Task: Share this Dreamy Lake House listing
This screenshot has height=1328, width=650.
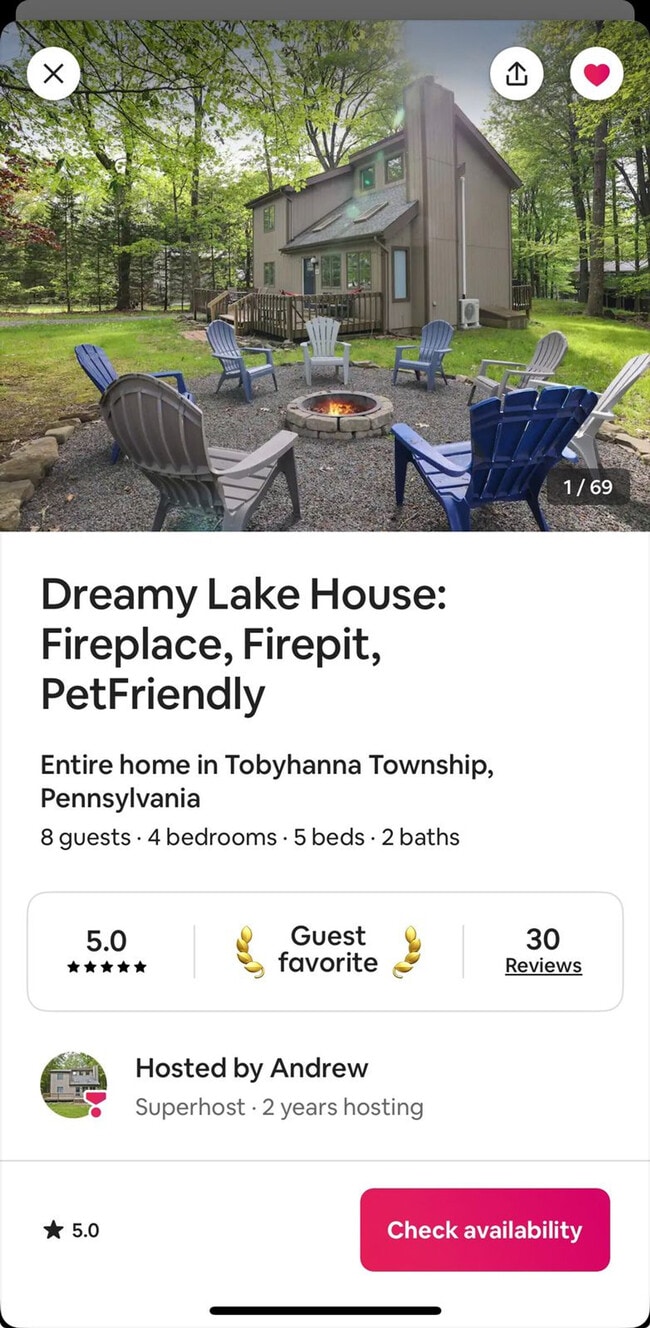Action: tap(517, 73)
